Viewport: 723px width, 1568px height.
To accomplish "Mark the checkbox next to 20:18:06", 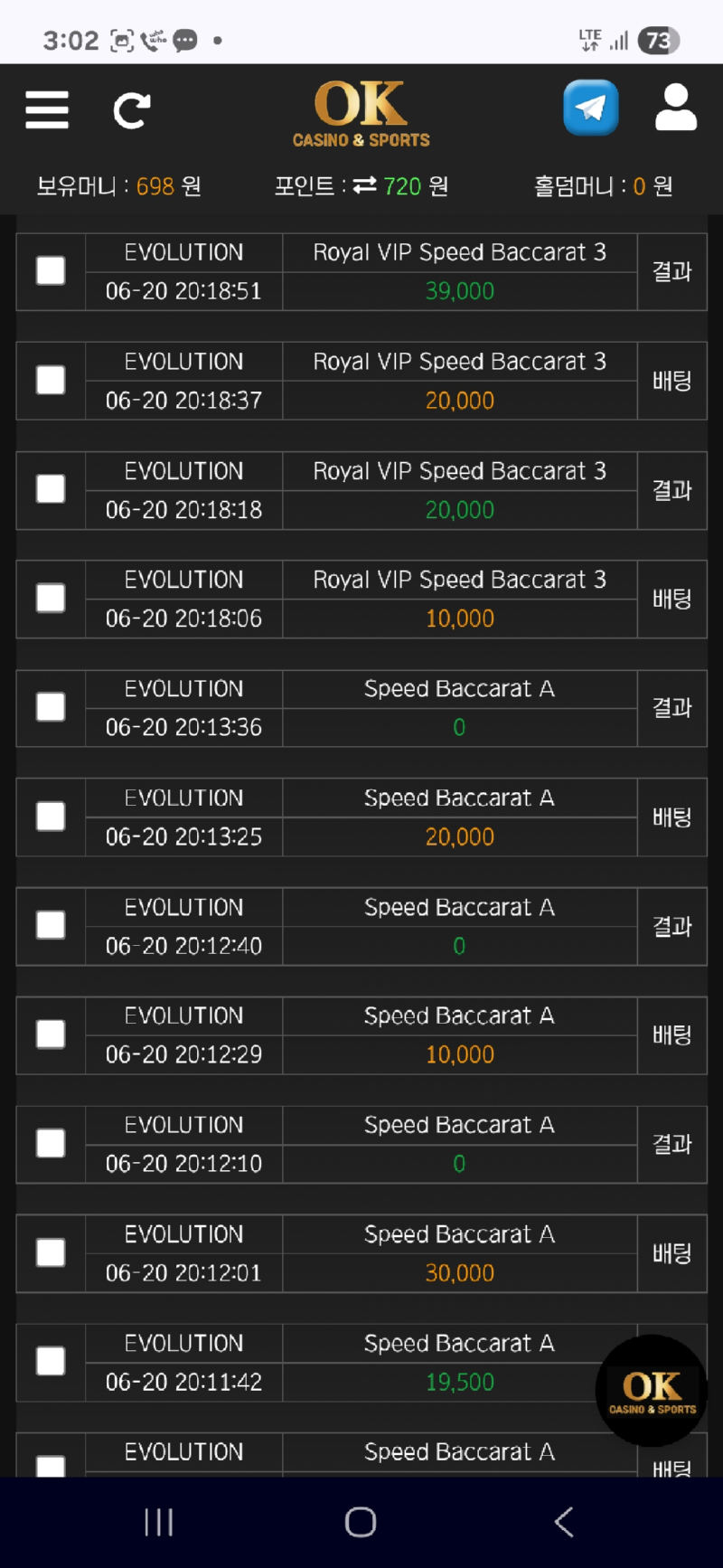I will (x=51, y=598).
